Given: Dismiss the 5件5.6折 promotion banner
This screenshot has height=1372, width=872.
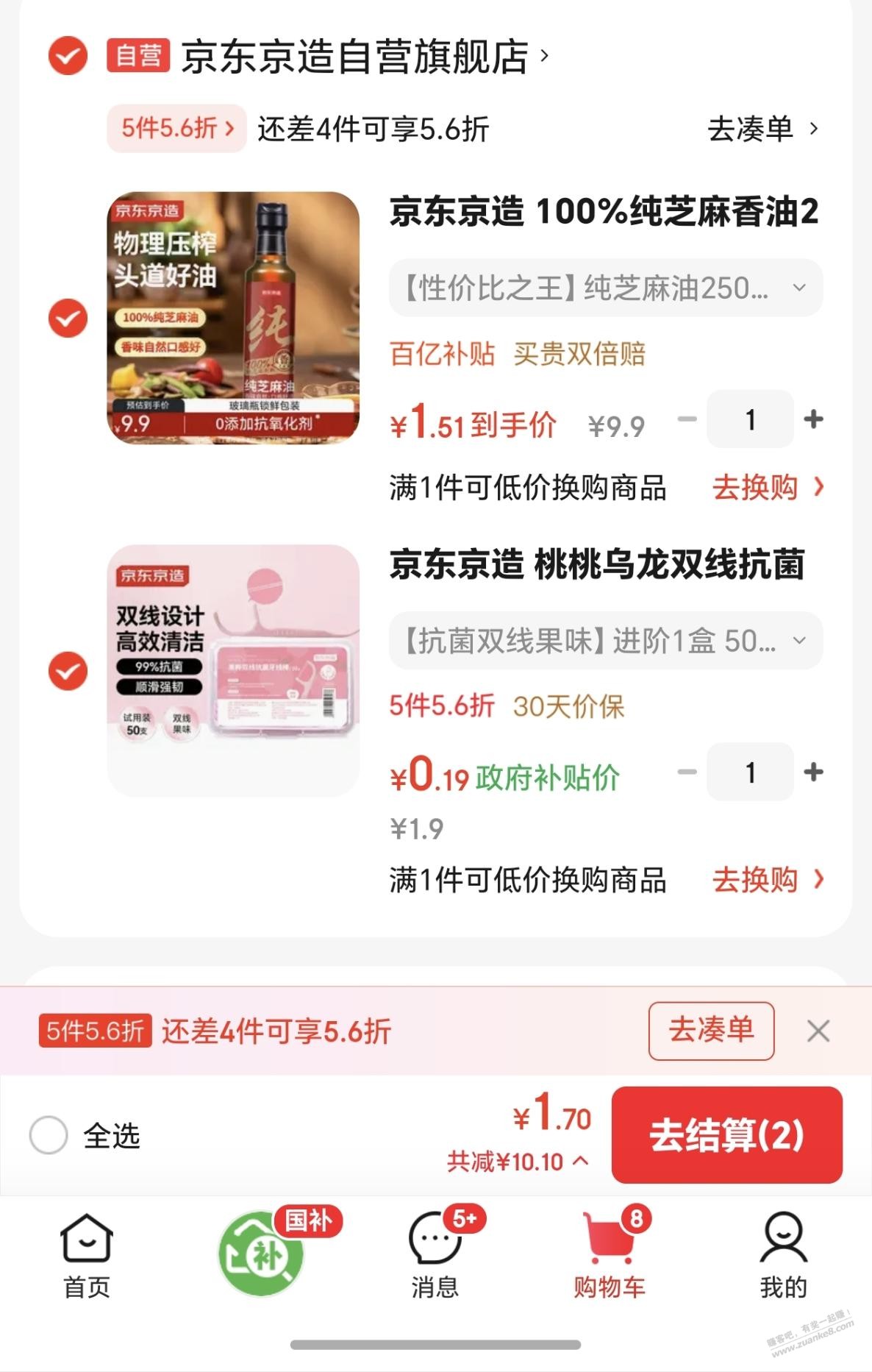Looking at the screenshot, I should pos(818,1031).
